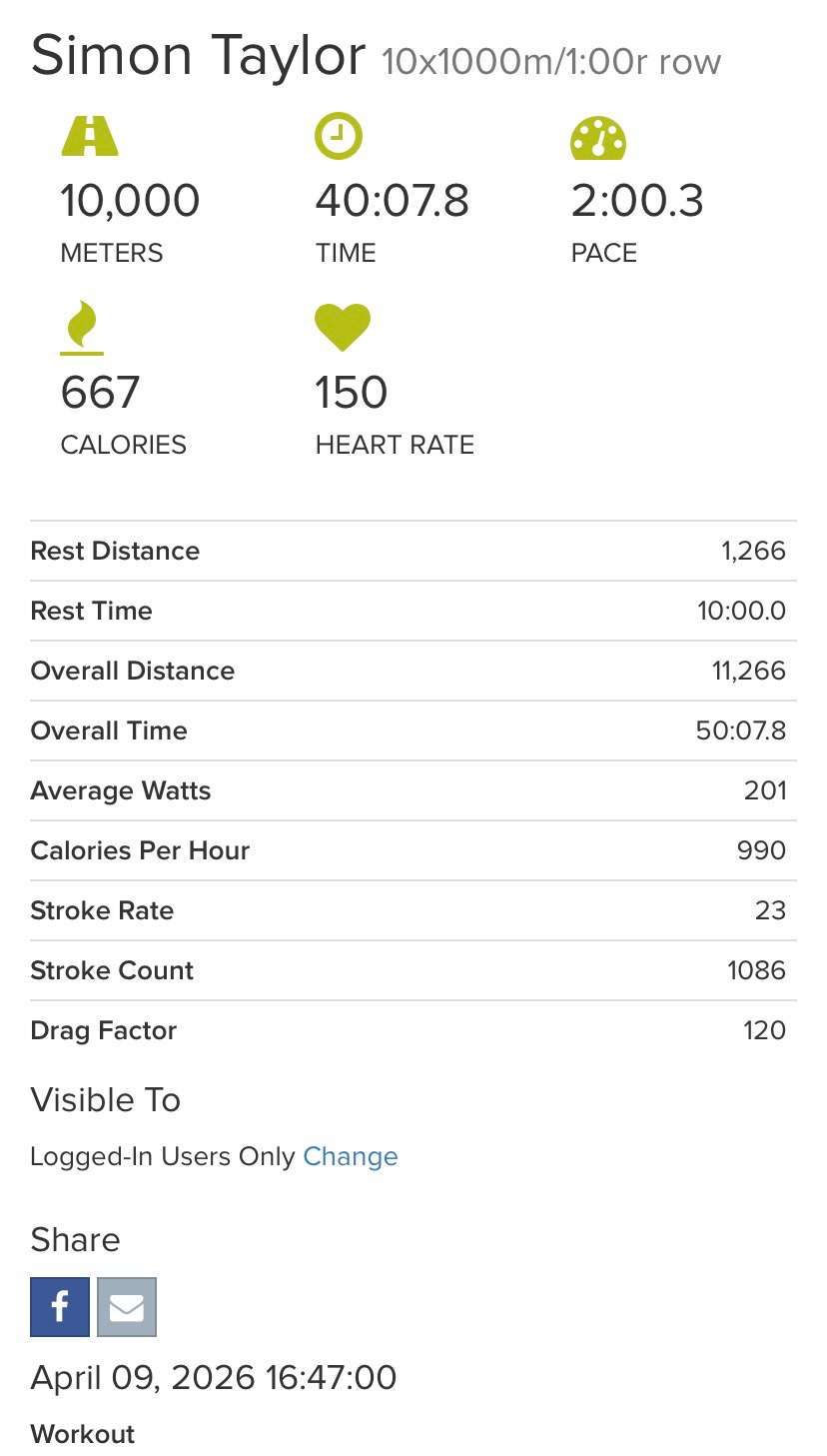The height and width of the screenshot is (1456, 827).
Task: Share this workout by email
Action: [127, 1307]
